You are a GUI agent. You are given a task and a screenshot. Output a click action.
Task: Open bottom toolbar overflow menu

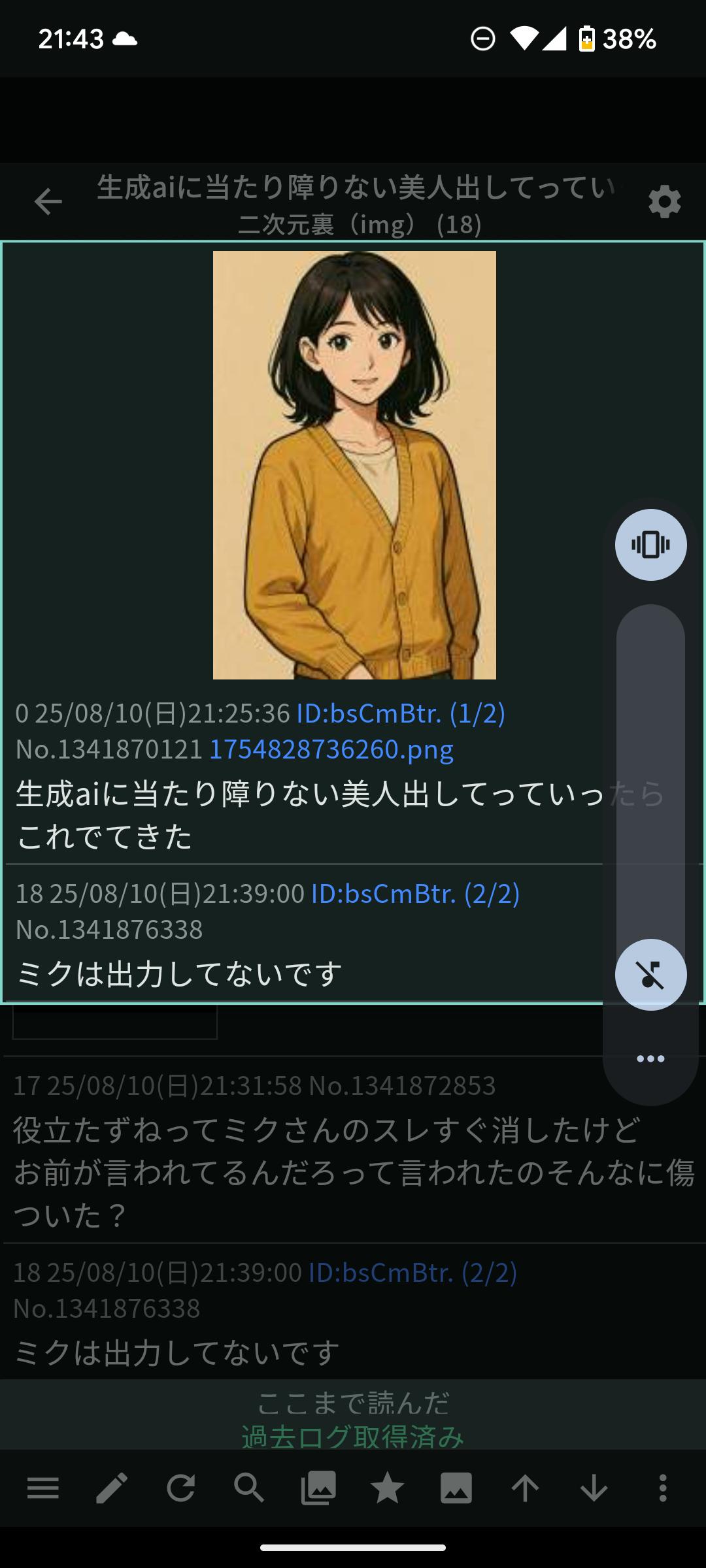click(x=663, y=1489)
